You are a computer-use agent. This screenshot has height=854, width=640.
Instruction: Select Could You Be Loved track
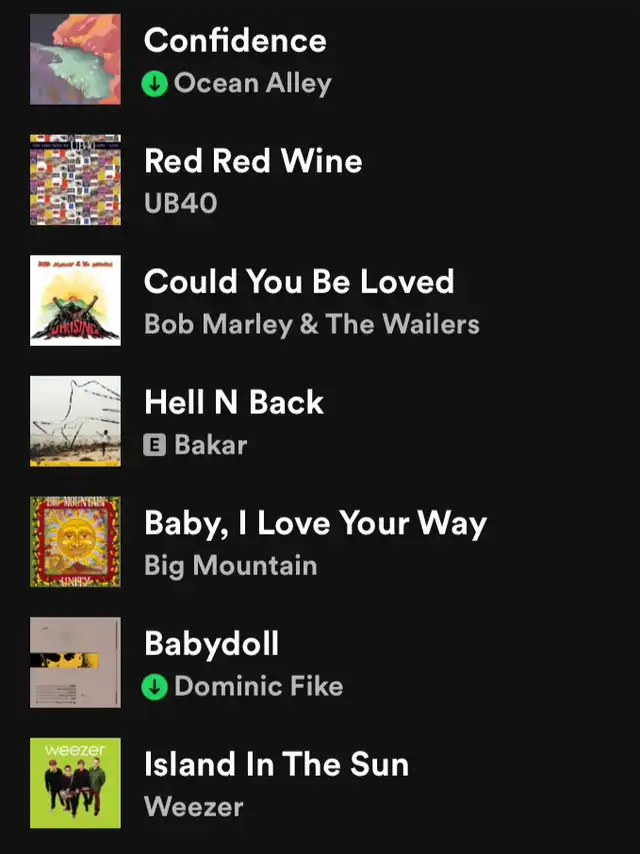click(x=298, y=283)
